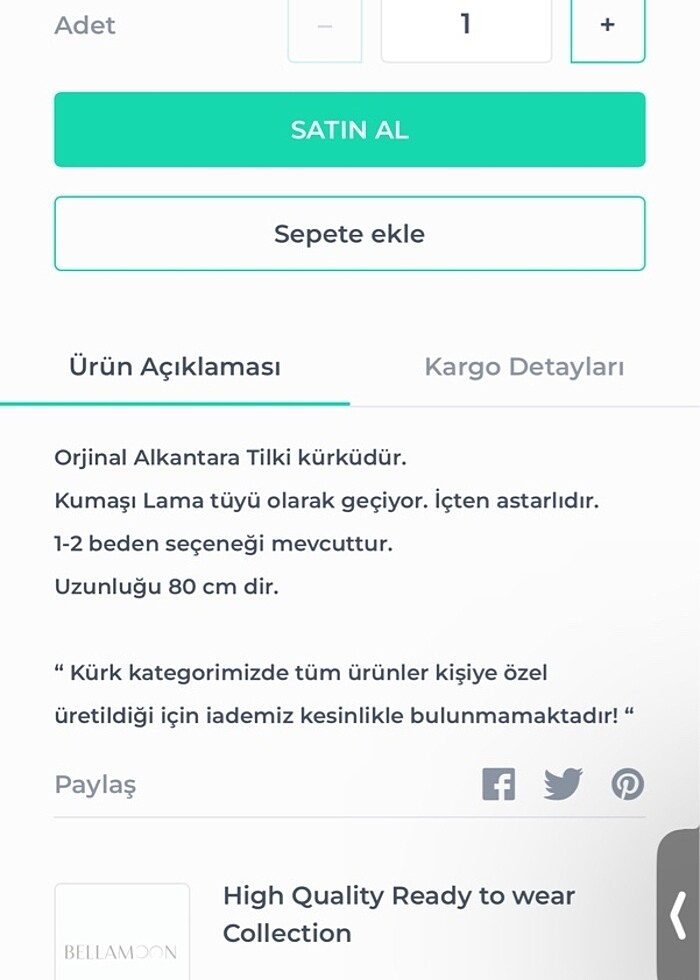Share product on Facebook

coord(498,784)
